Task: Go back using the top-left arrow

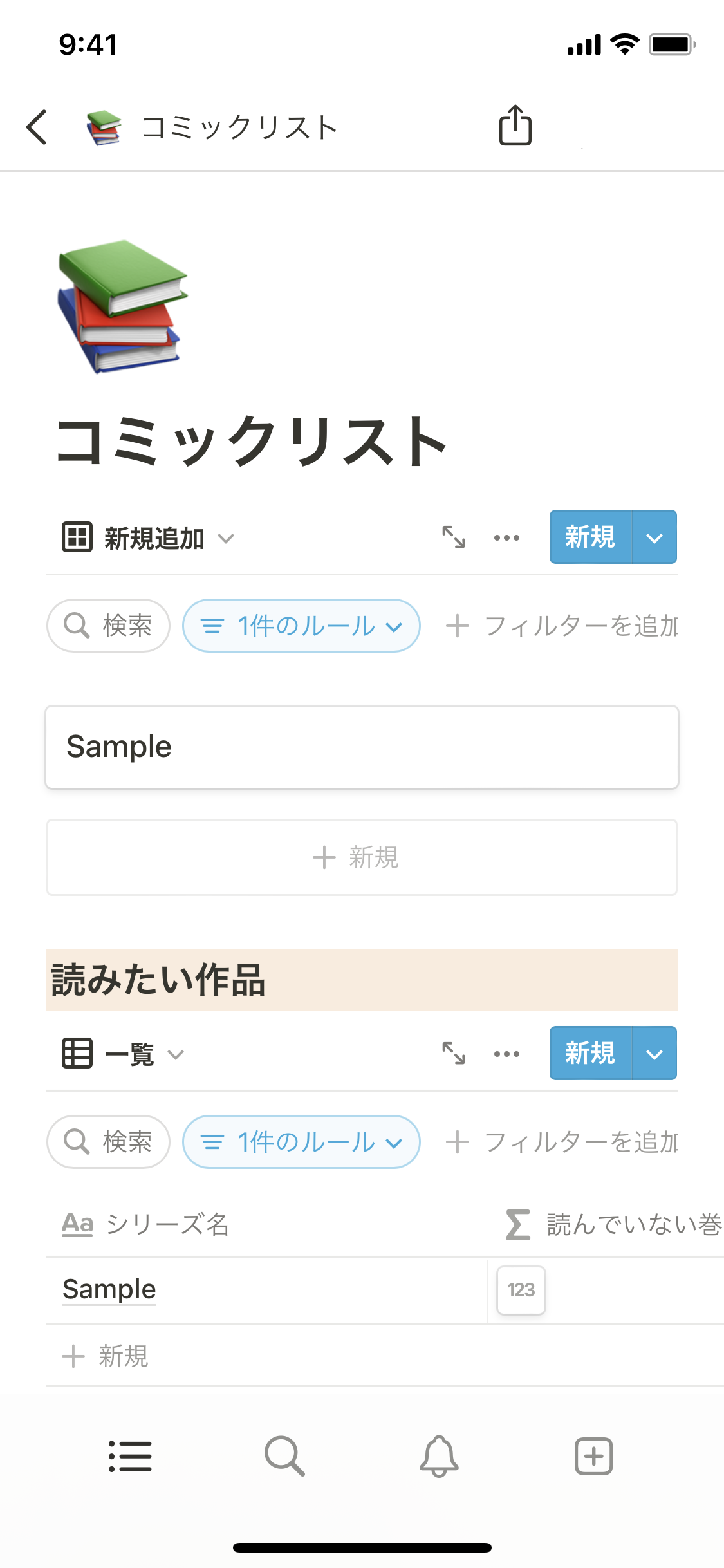Action: (37, 127)
